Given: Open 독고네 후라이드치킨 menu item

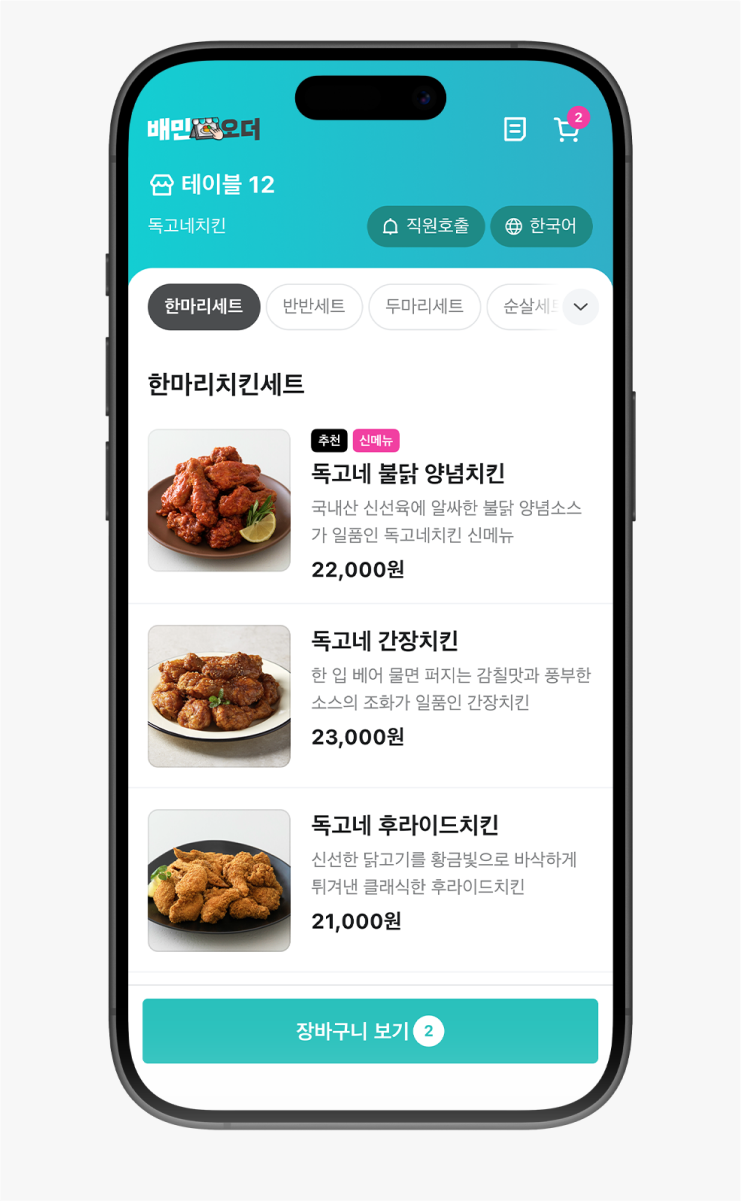Looking at the screenshot, I should pos(370,880).
